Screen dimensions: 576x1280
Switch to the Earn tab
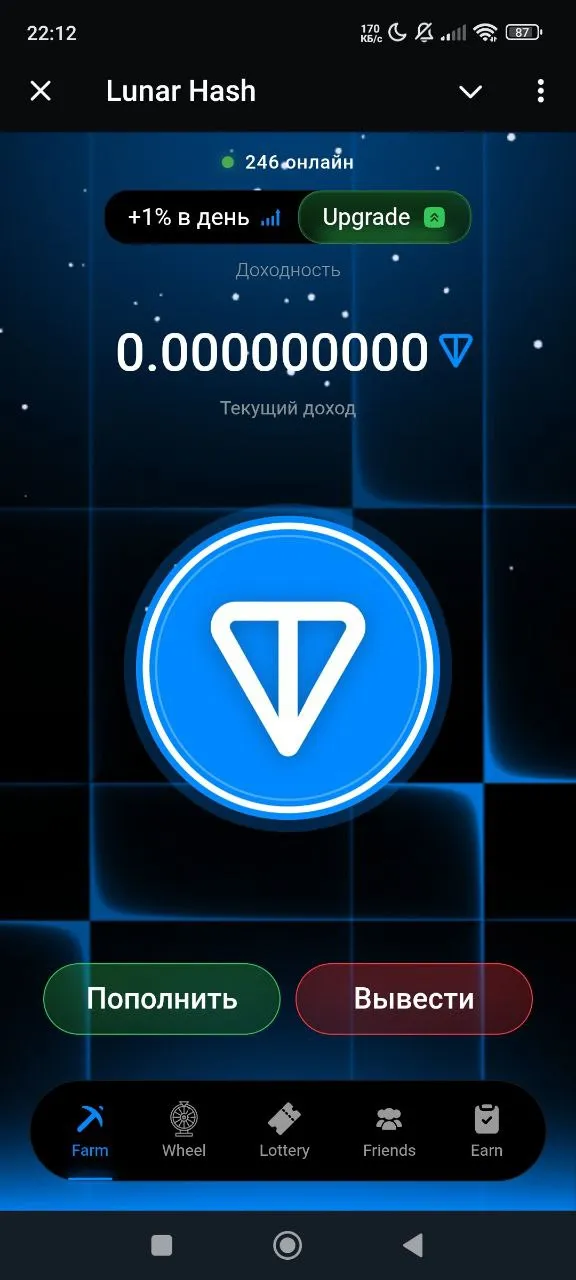point(487,1131)
